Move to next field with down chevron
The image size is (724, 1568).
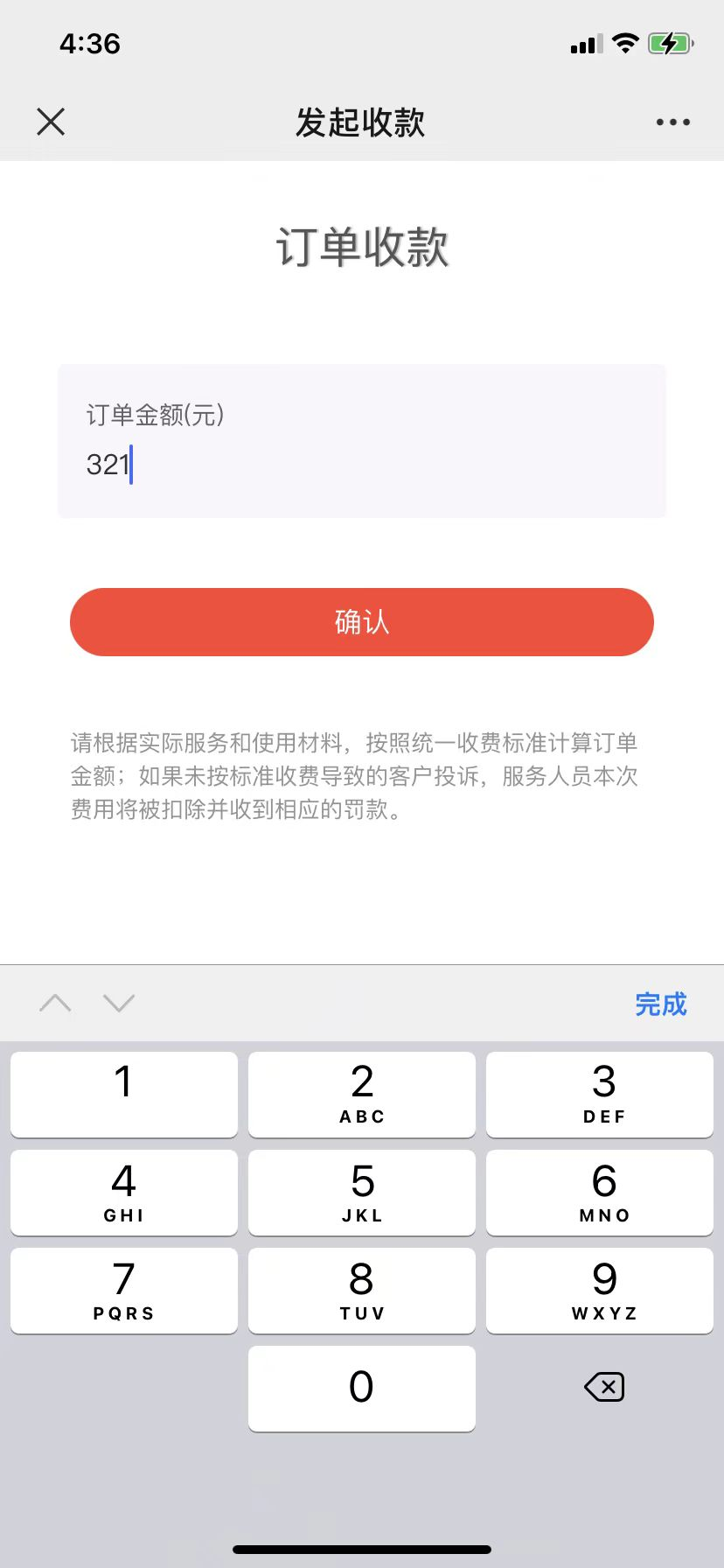[118, 1003]
